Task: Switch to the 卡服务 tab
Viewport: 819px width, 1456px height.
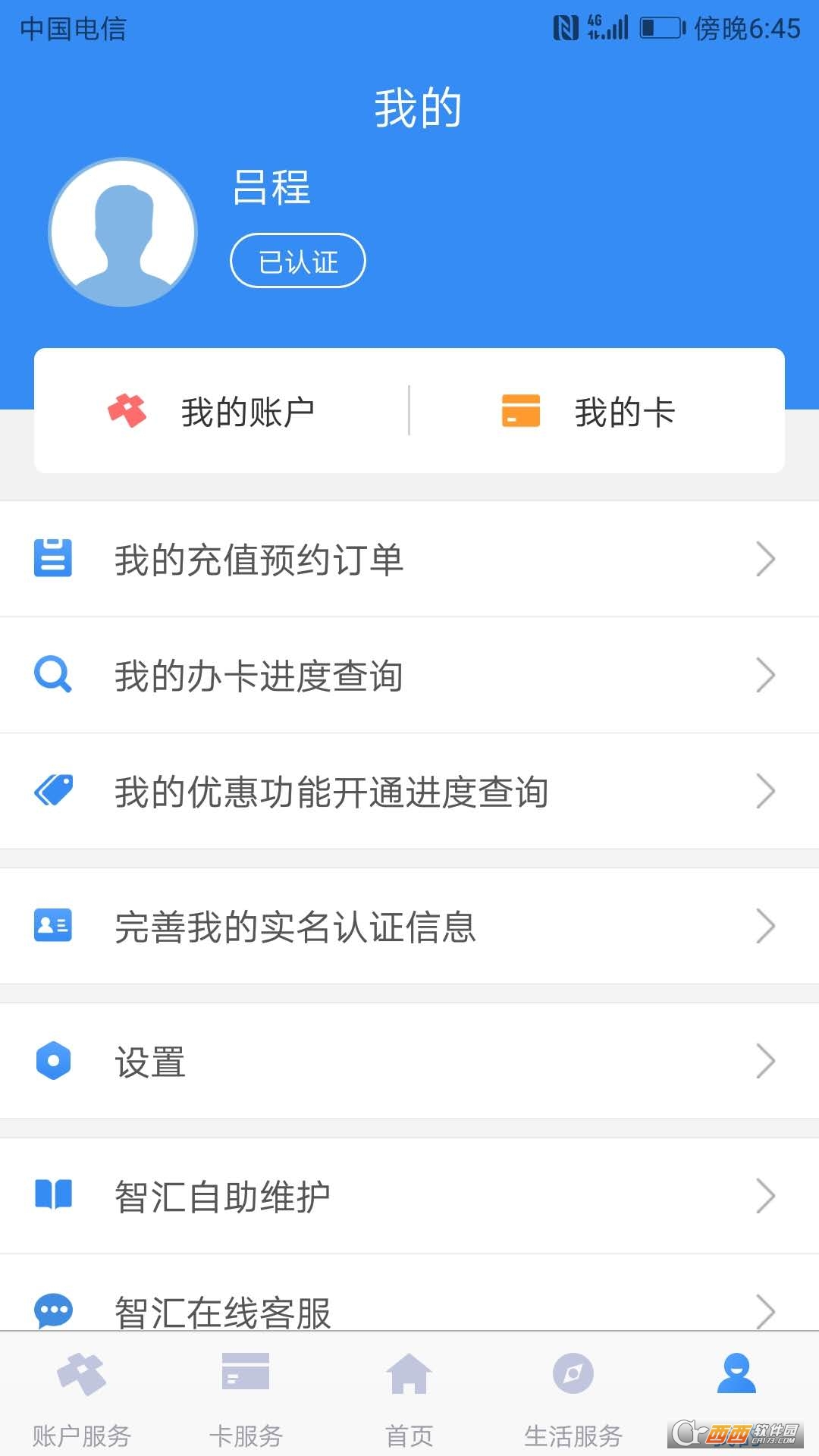Action: tap(246, 1395)
